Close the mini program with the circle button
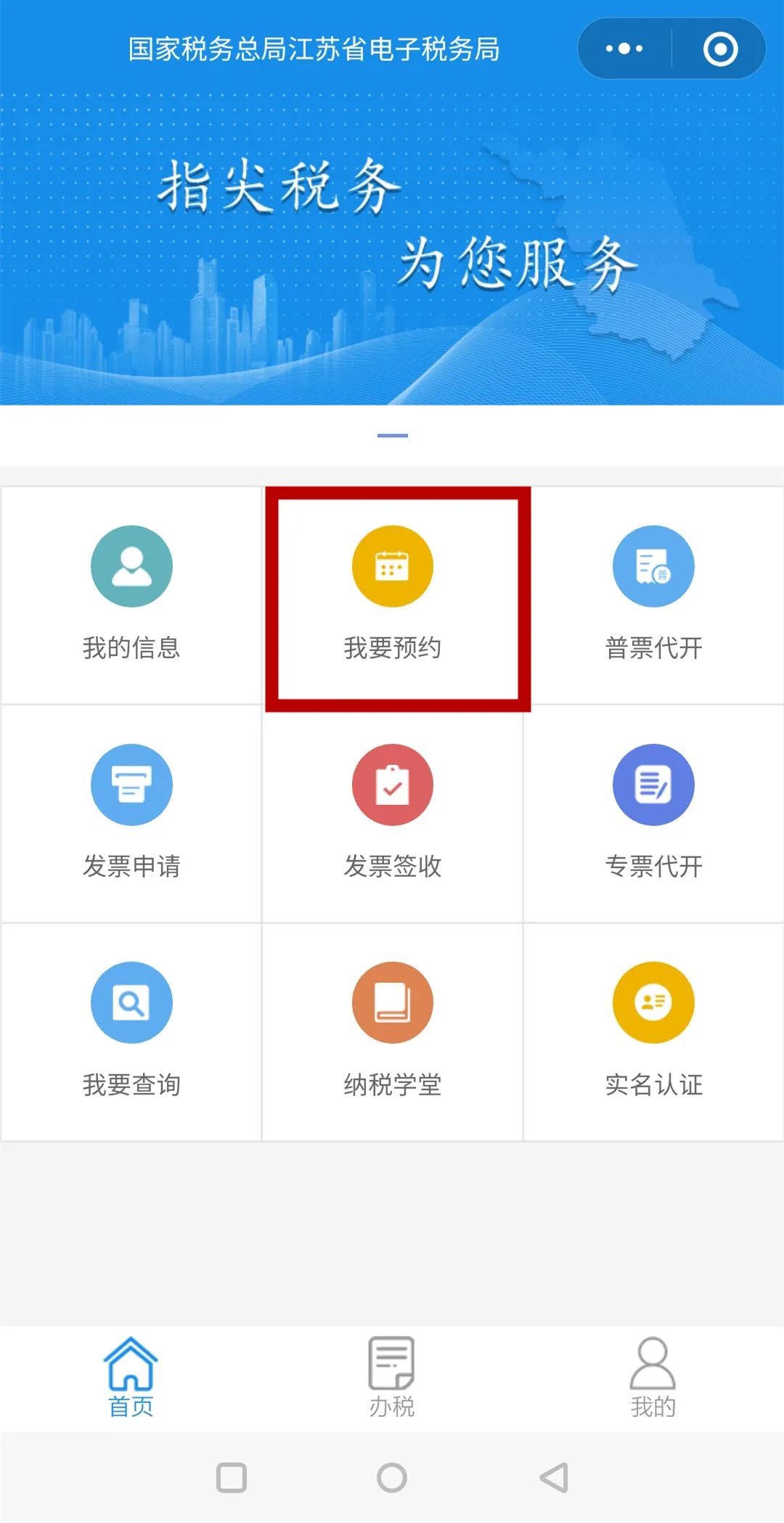This screenshot has height=1523, width=784. tap(720, 49)
